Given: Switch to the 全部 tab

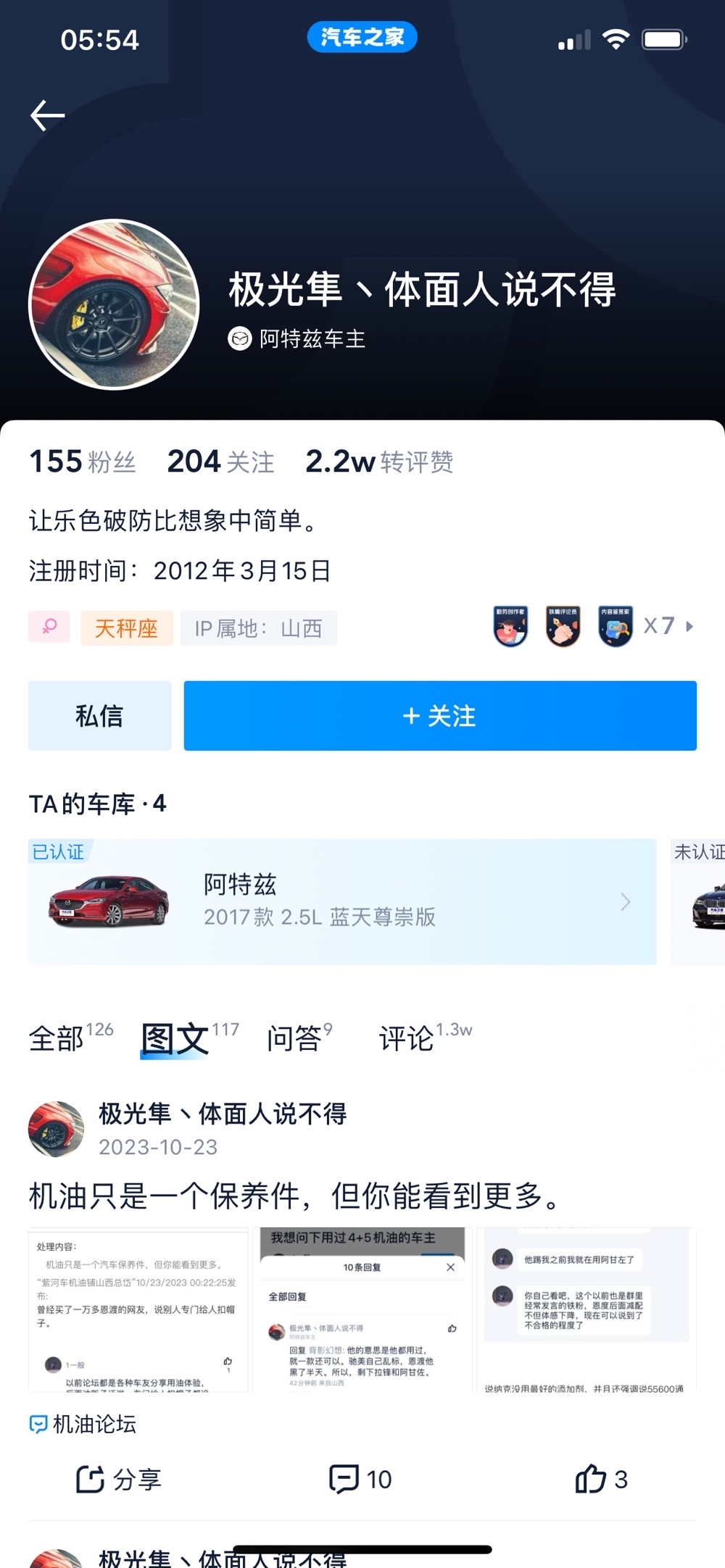Looking at the screenshot, I should [57, 1038].
